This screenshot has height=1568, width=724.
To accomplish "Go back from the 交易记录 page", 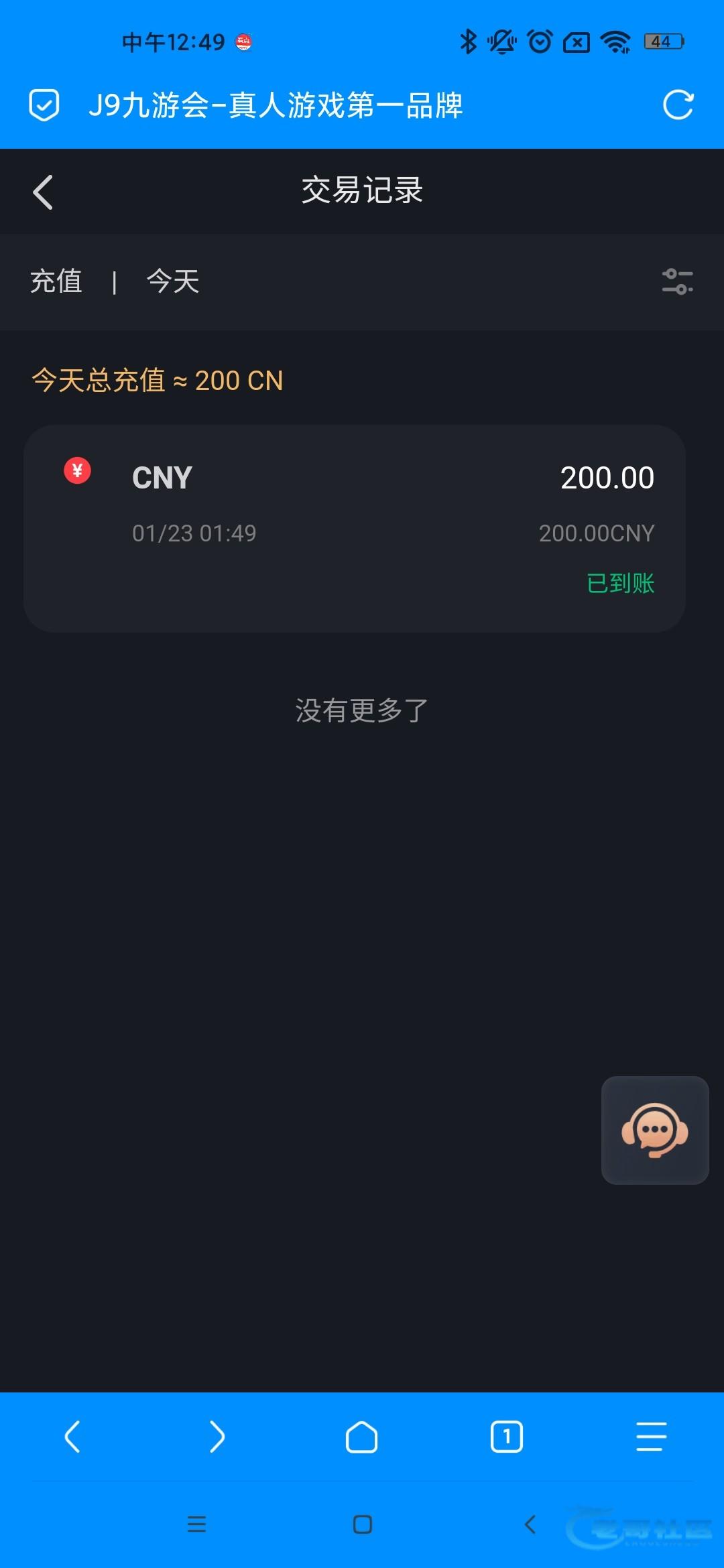I will pyautogui.click(x=43, y=192).
